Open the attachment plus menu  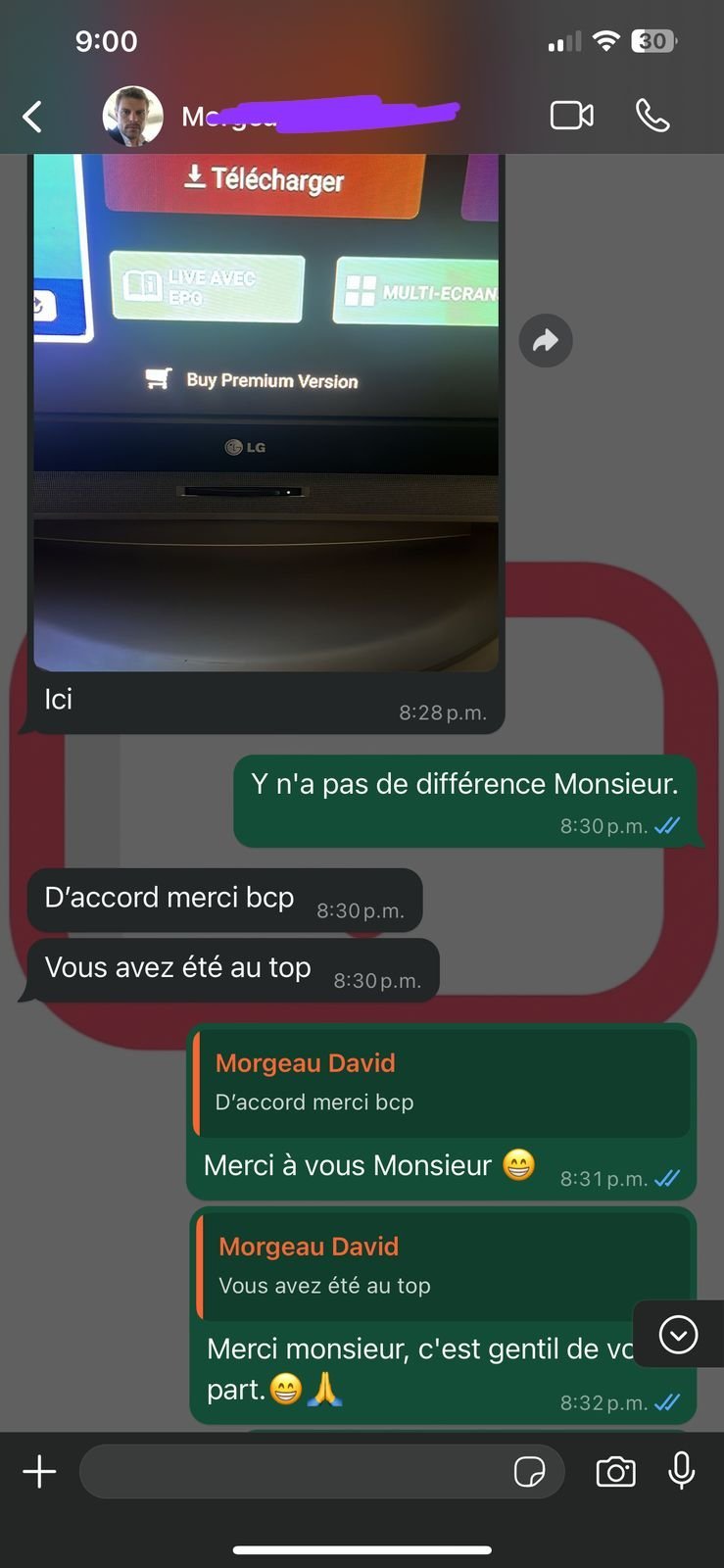pyautogui.click(x=39, y=1471)
